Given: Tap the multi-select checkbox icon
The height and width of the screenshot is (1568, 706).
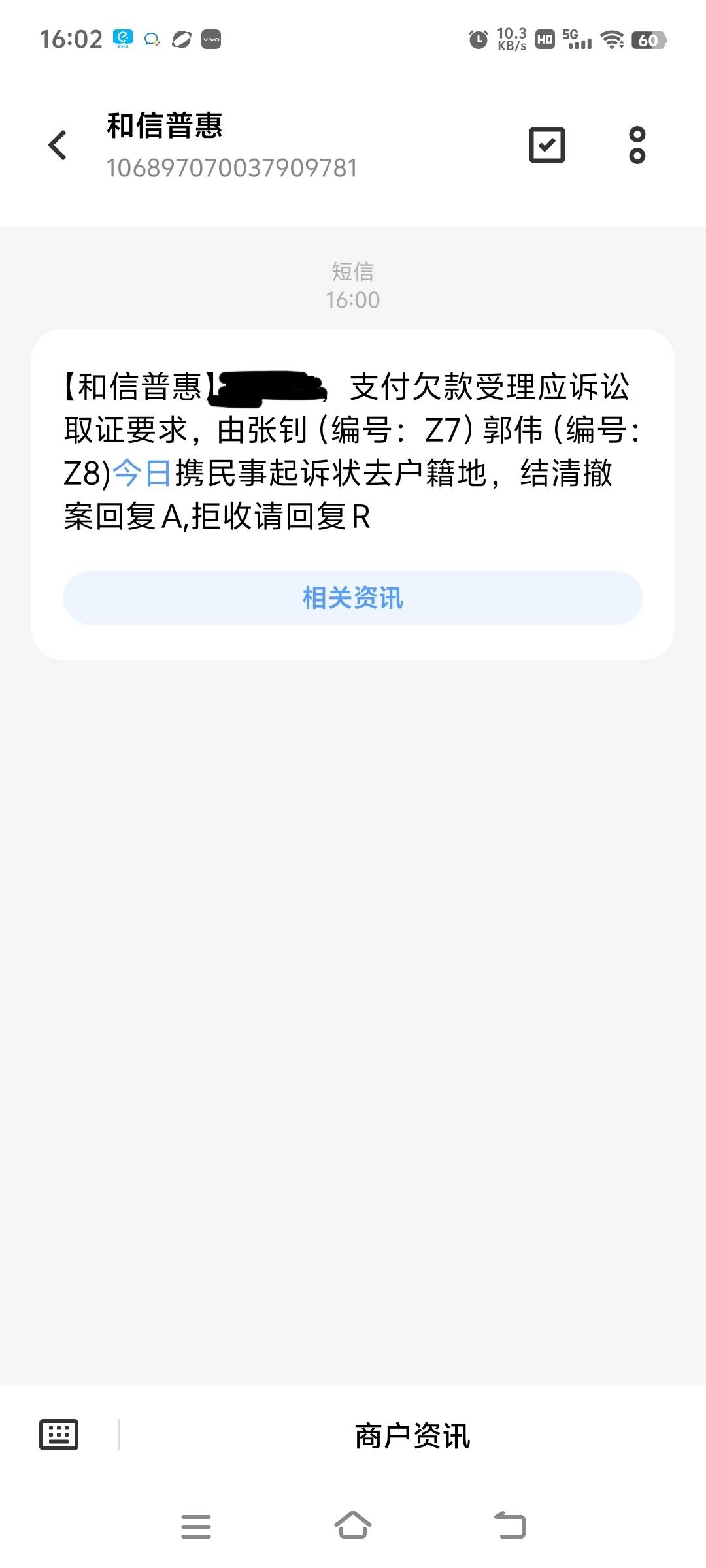Looking at the screenshot, I should click(x=546, y=145).
